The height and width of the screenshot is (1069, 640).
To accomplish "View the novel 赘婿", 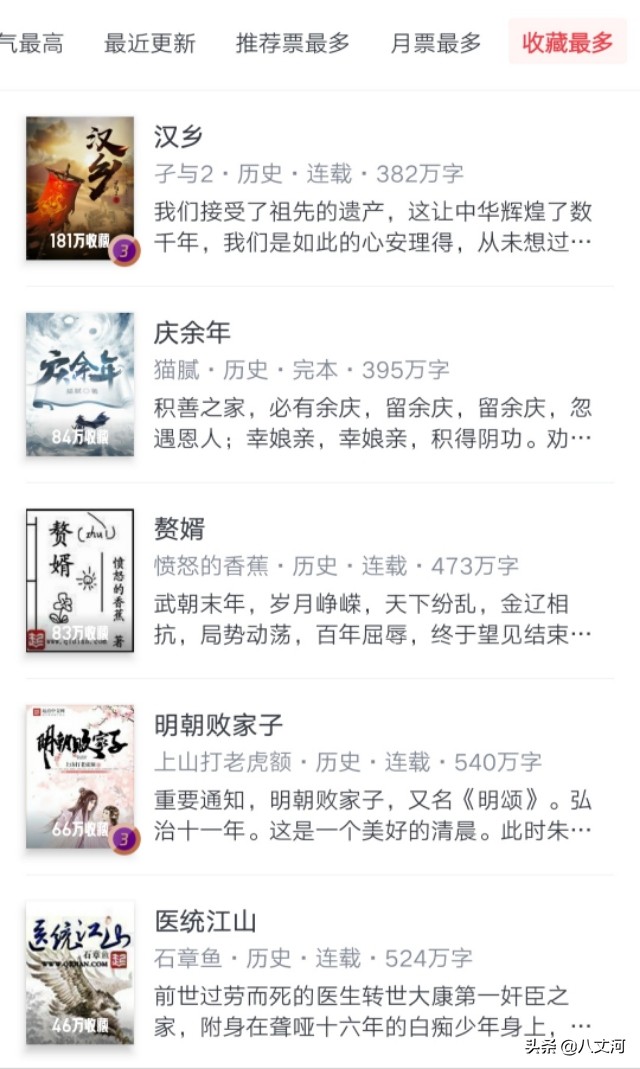I will coord(179,529).
